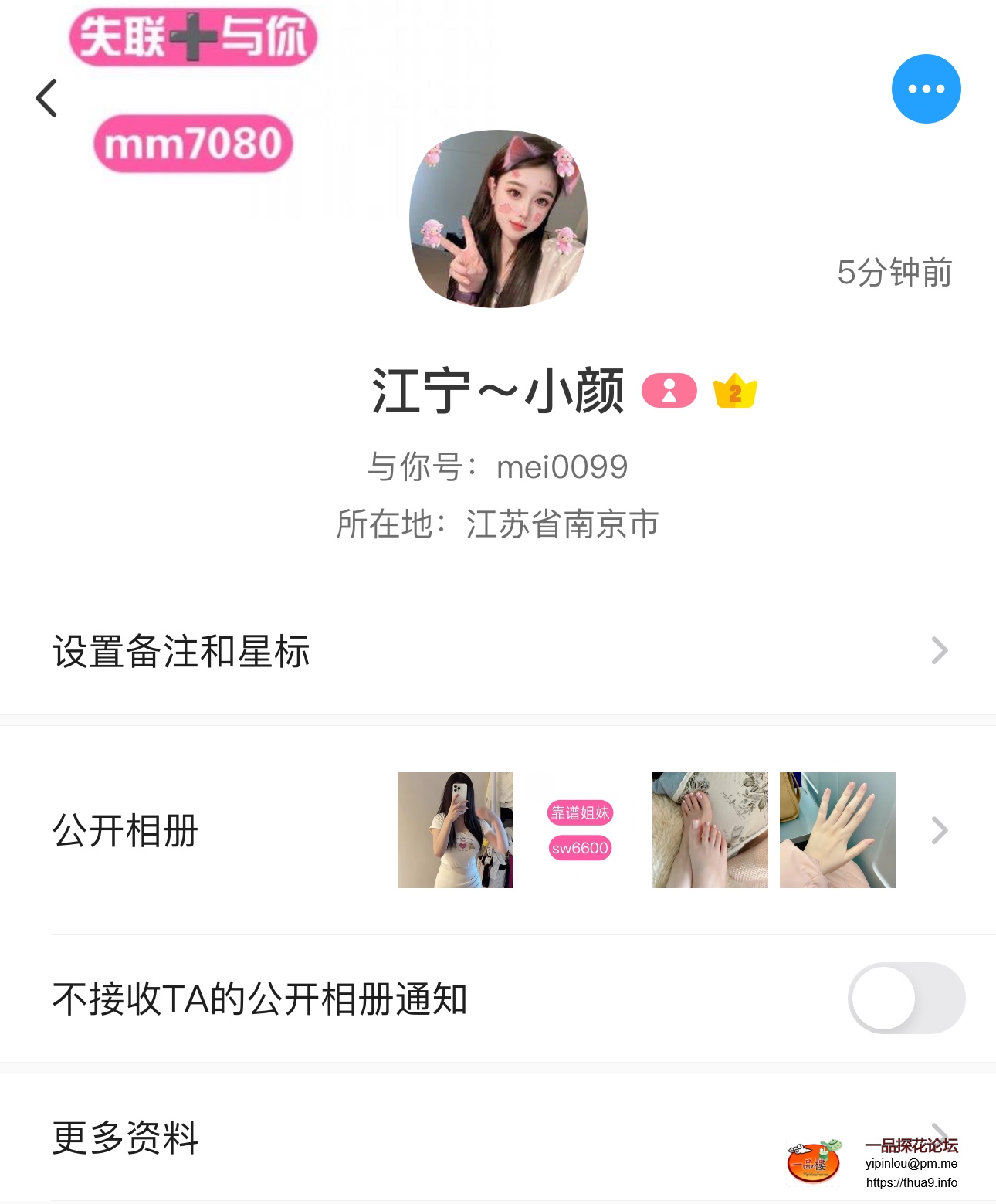Screen dimensions: 996x1204
Task: View the mirror selfie album photo
Action: (x=456, y=830)
